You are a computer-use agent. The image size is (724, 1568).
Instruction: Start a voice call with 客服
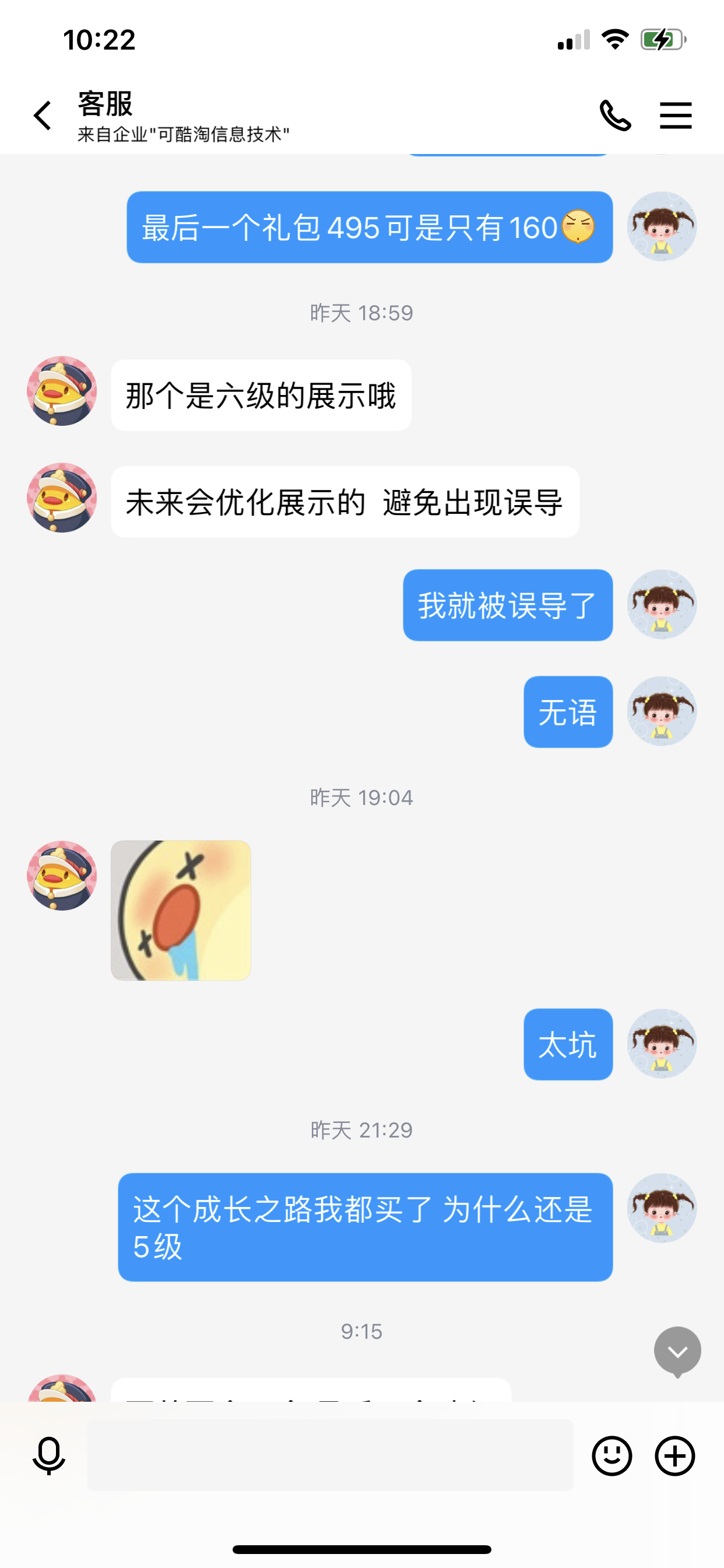(x=616, y=114)
